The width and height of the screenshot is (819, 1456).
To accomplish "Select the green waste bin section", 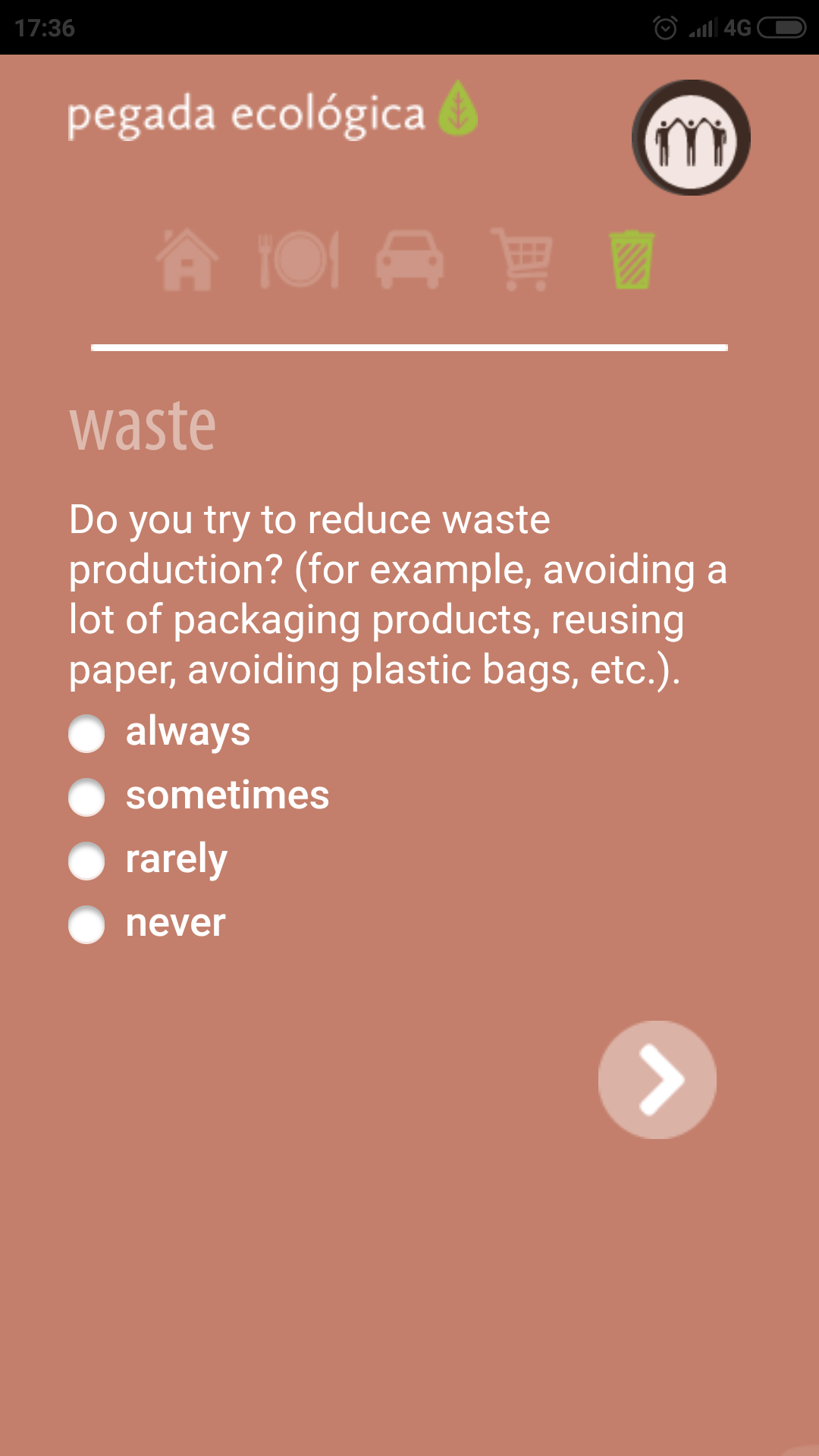I will pos(632,260).
